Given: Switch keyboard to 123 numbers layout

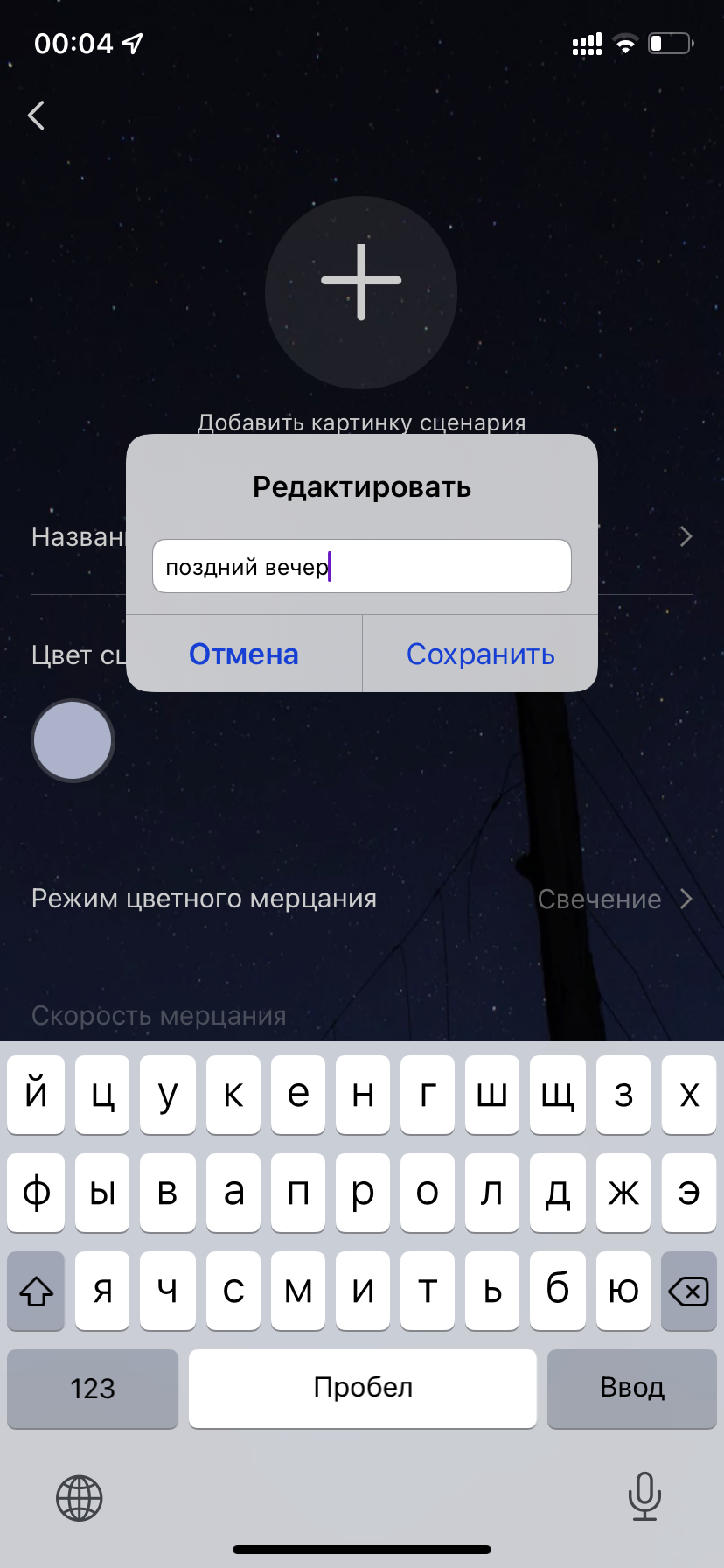Looking at the screenshot, I should [x=93, y=1389].
